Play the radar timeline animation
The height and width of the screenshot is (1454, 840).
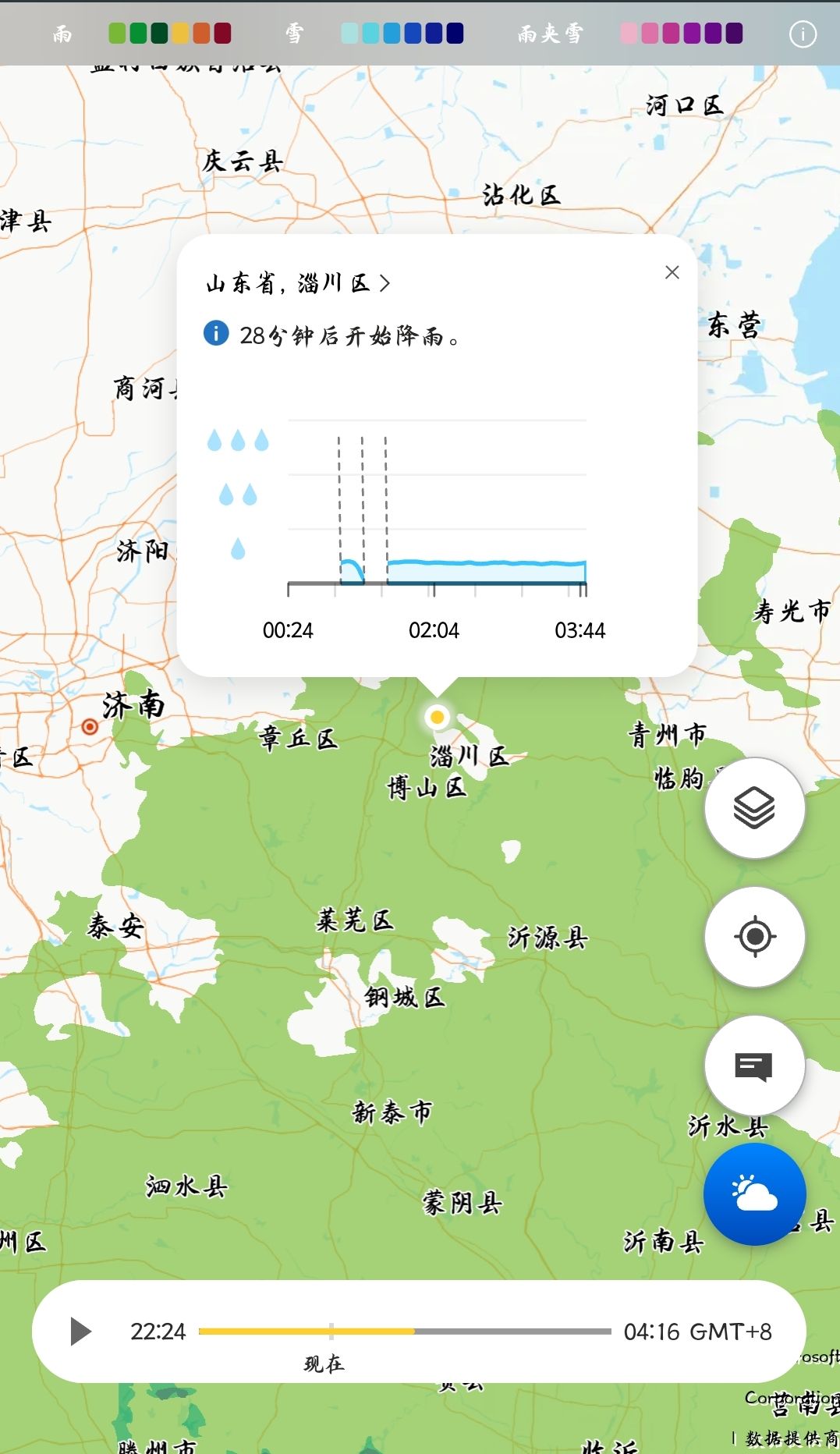point(80,1332)
